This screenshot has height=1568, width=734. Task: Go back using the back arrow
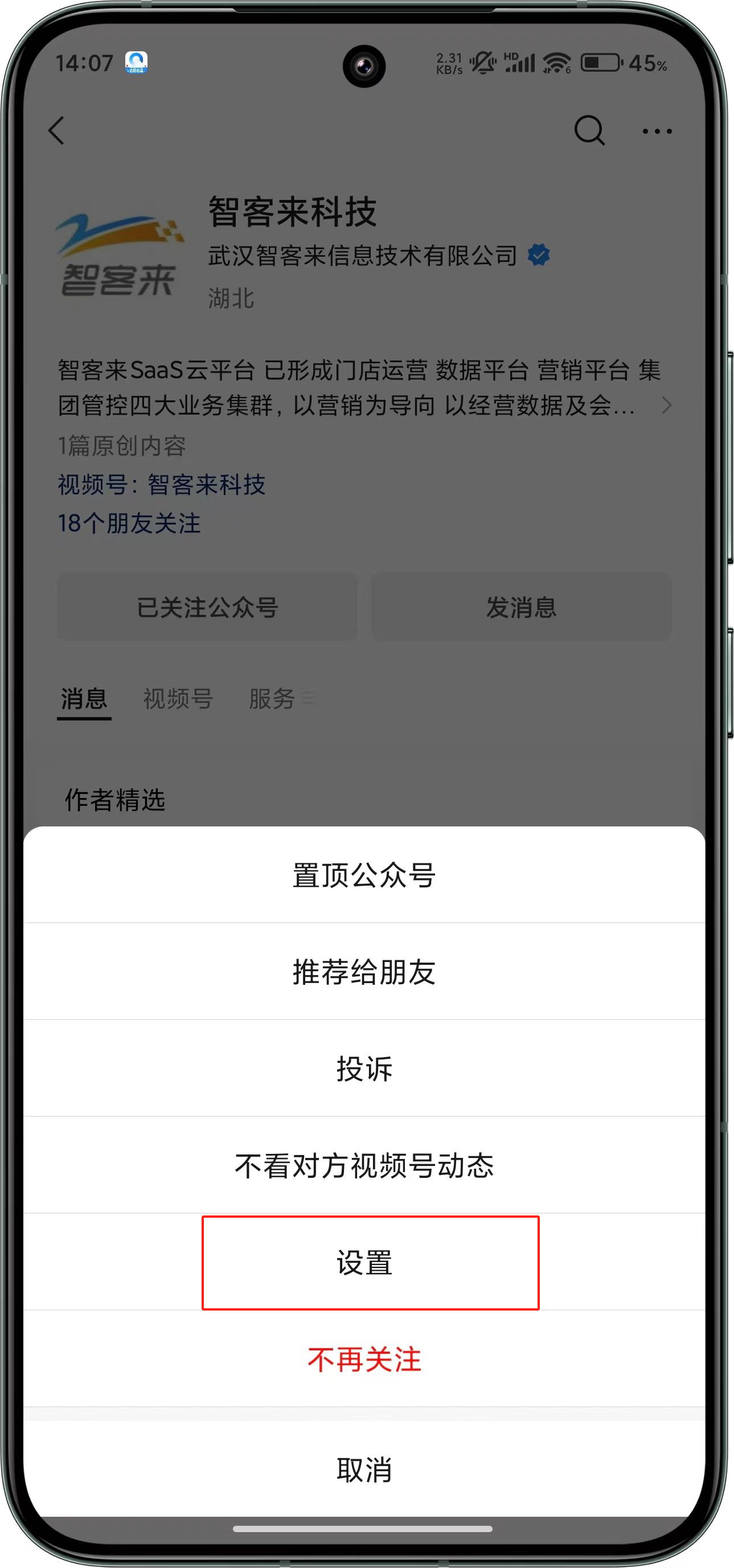click(56, 130)
